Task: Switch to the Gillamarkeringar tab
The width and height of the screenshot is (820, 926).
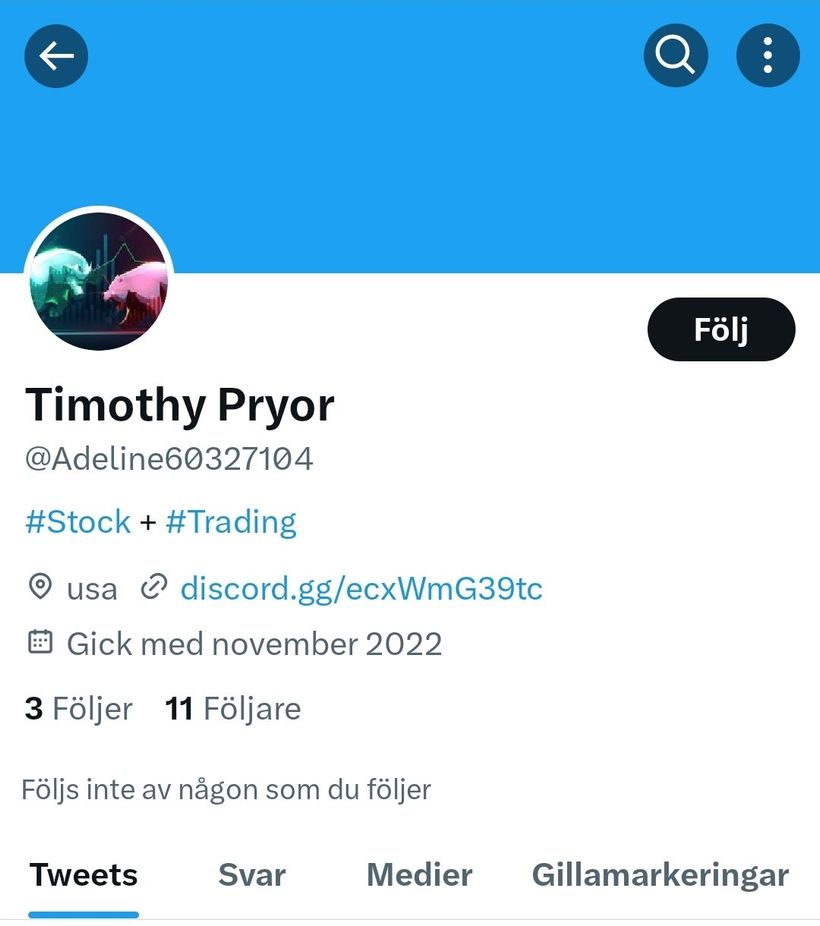Action: 660,876
